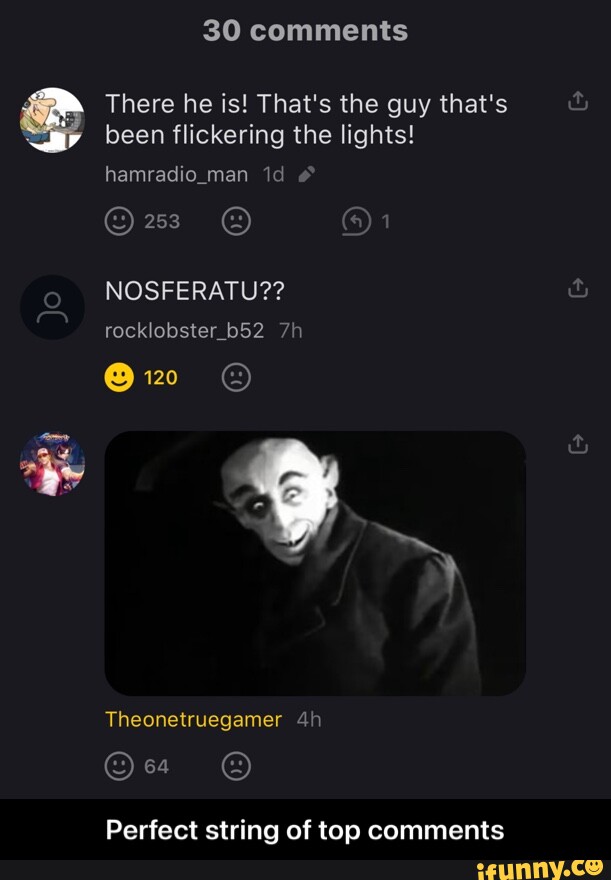Dislike rocklobster_b52's comment
Screen dimensions: 611x880
pos(235,377)
